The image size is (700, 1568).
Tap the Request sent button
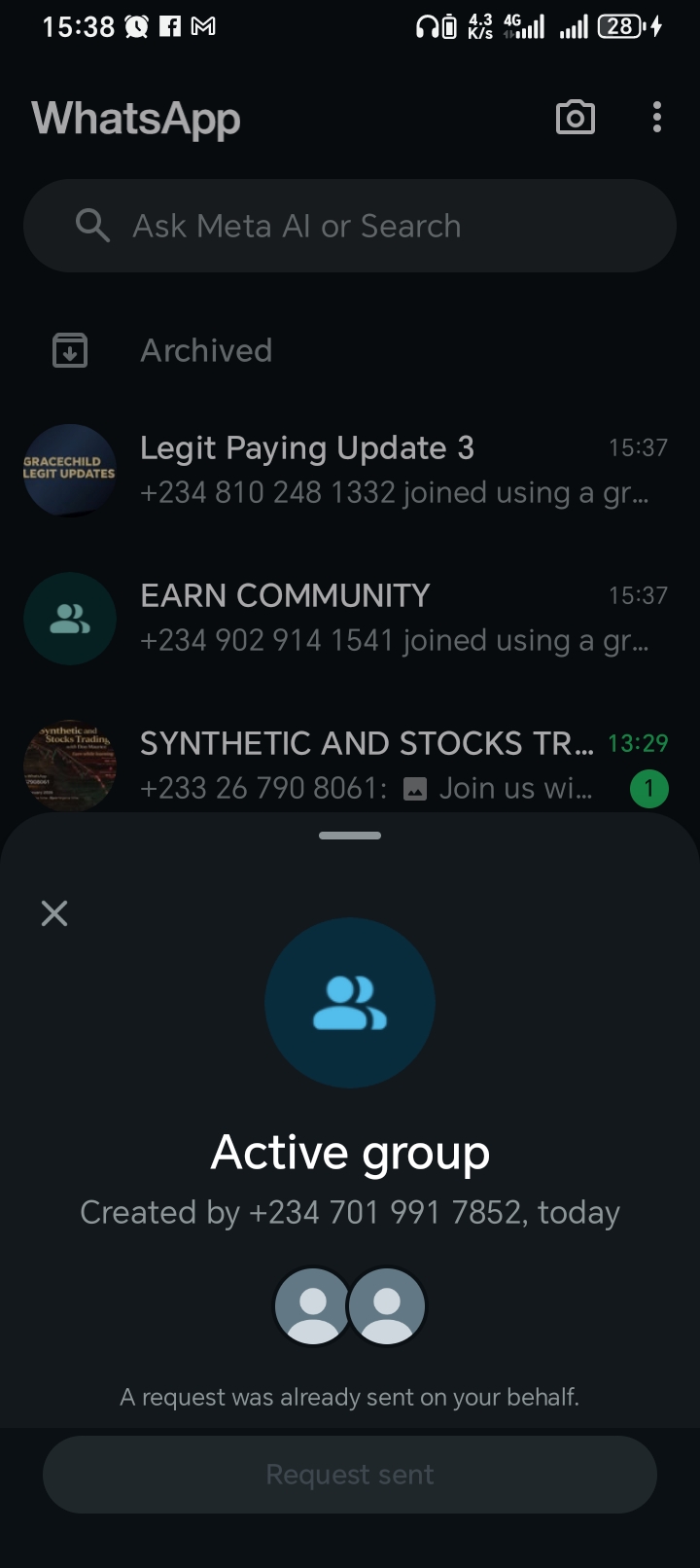tap(350, 1475)
